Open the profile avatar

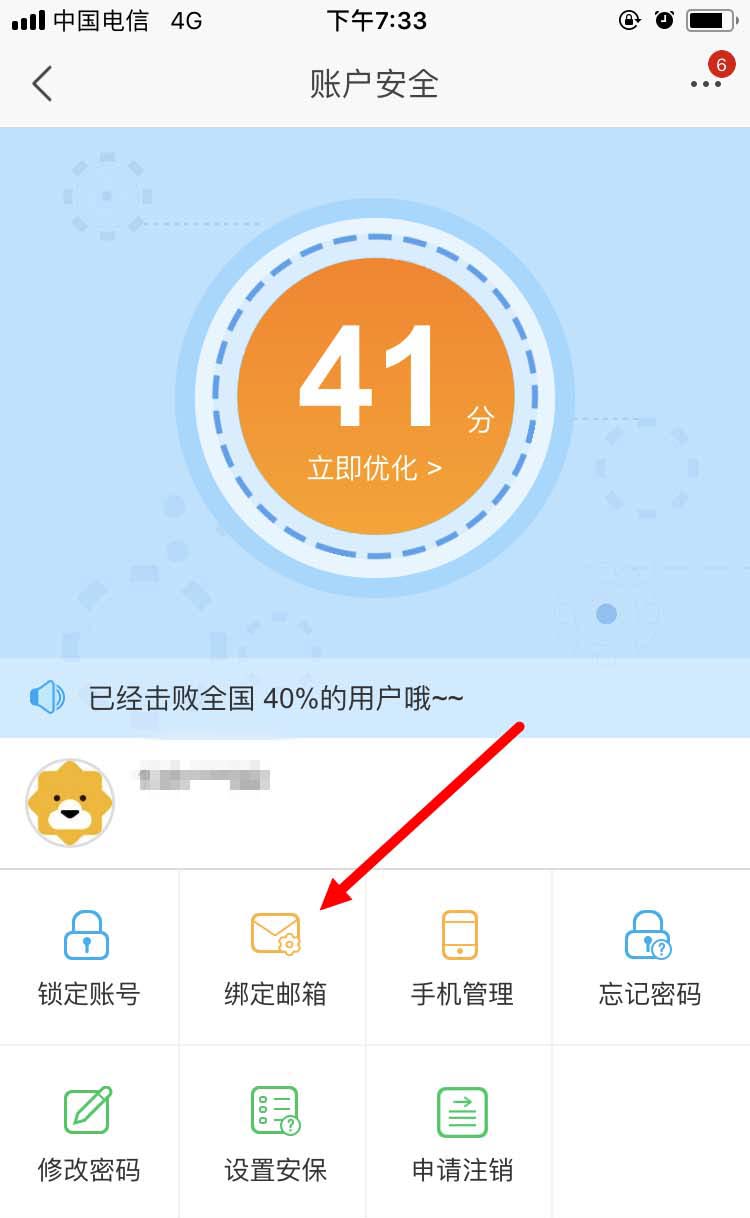pyautogui.click(x=70, y=803)
